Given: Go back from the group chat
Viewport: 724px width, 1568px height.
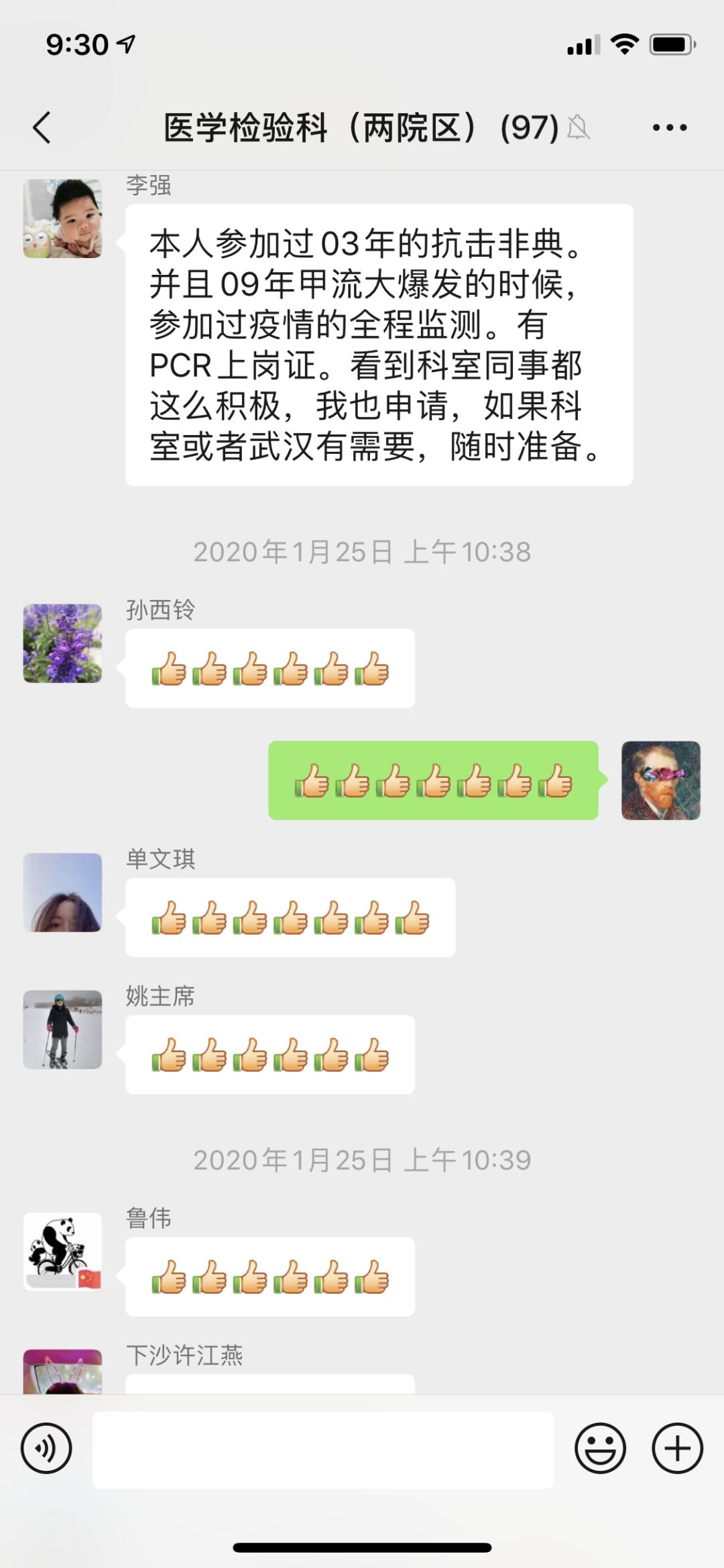Looking at the screenshot, I should pyautogui.click(x=42, y=127).
